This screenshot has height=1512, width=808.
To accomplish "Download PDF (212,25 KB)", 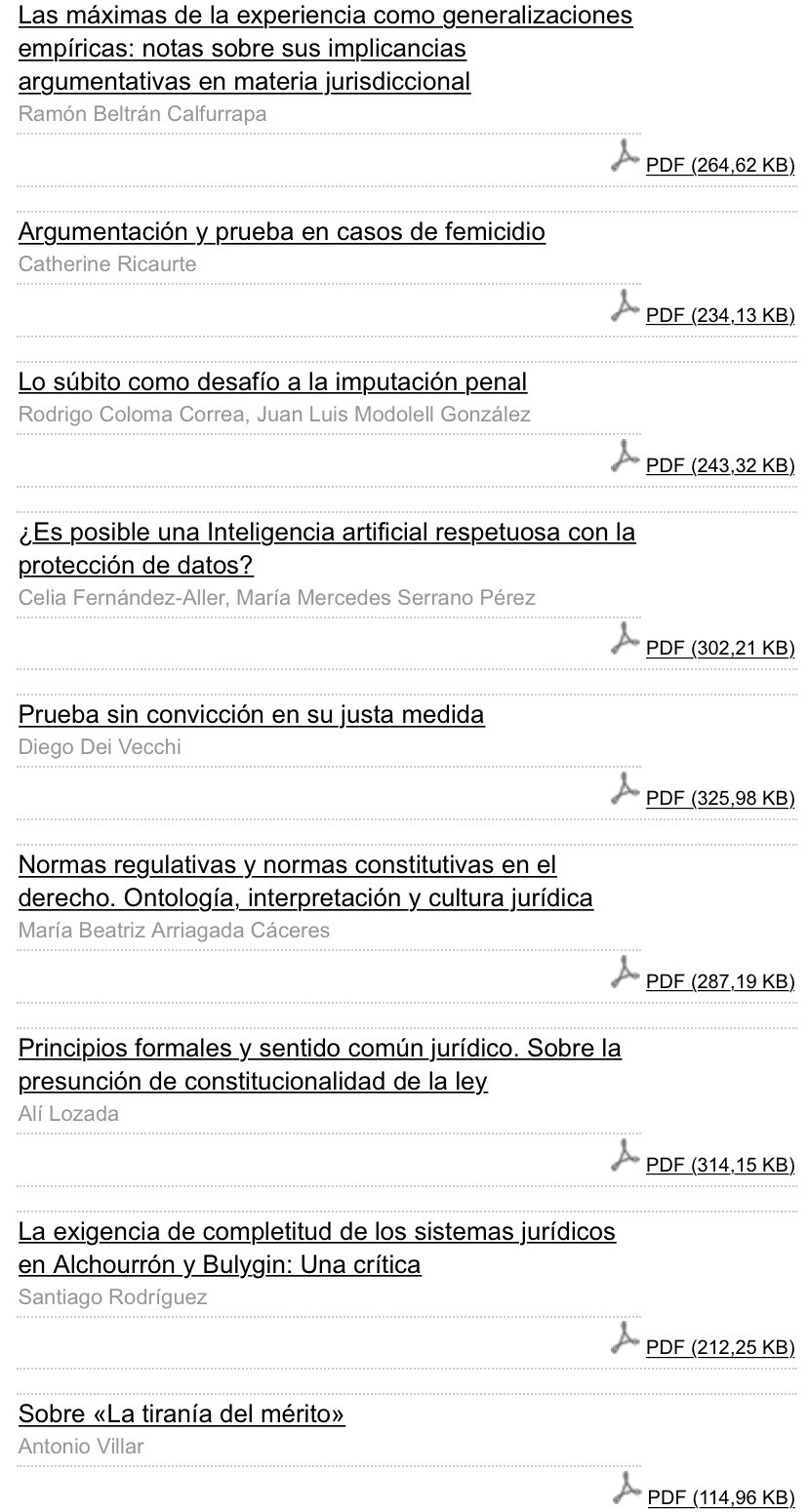I will (720, 1348).
